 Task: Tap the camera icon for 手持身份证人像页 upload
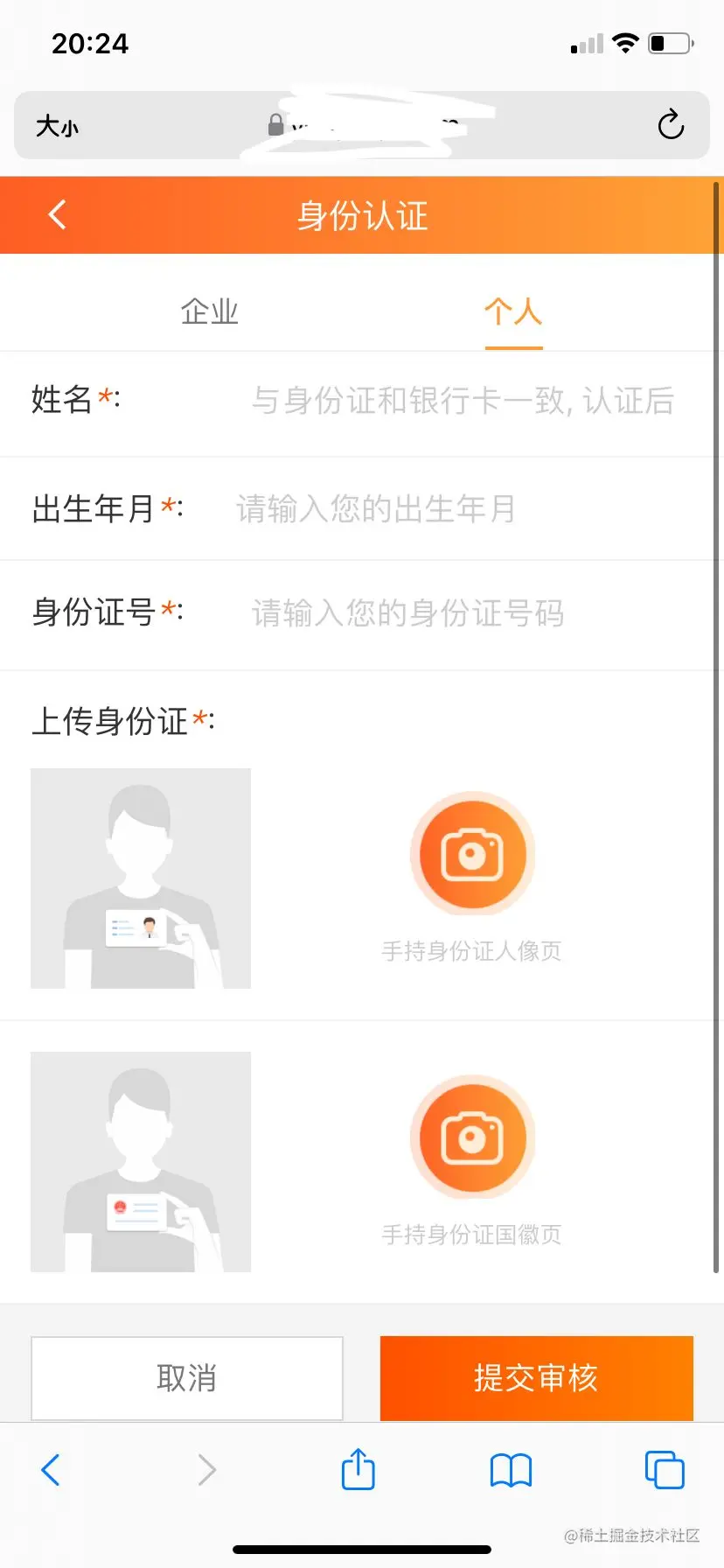pyautogui.click(x=472, y=855)
